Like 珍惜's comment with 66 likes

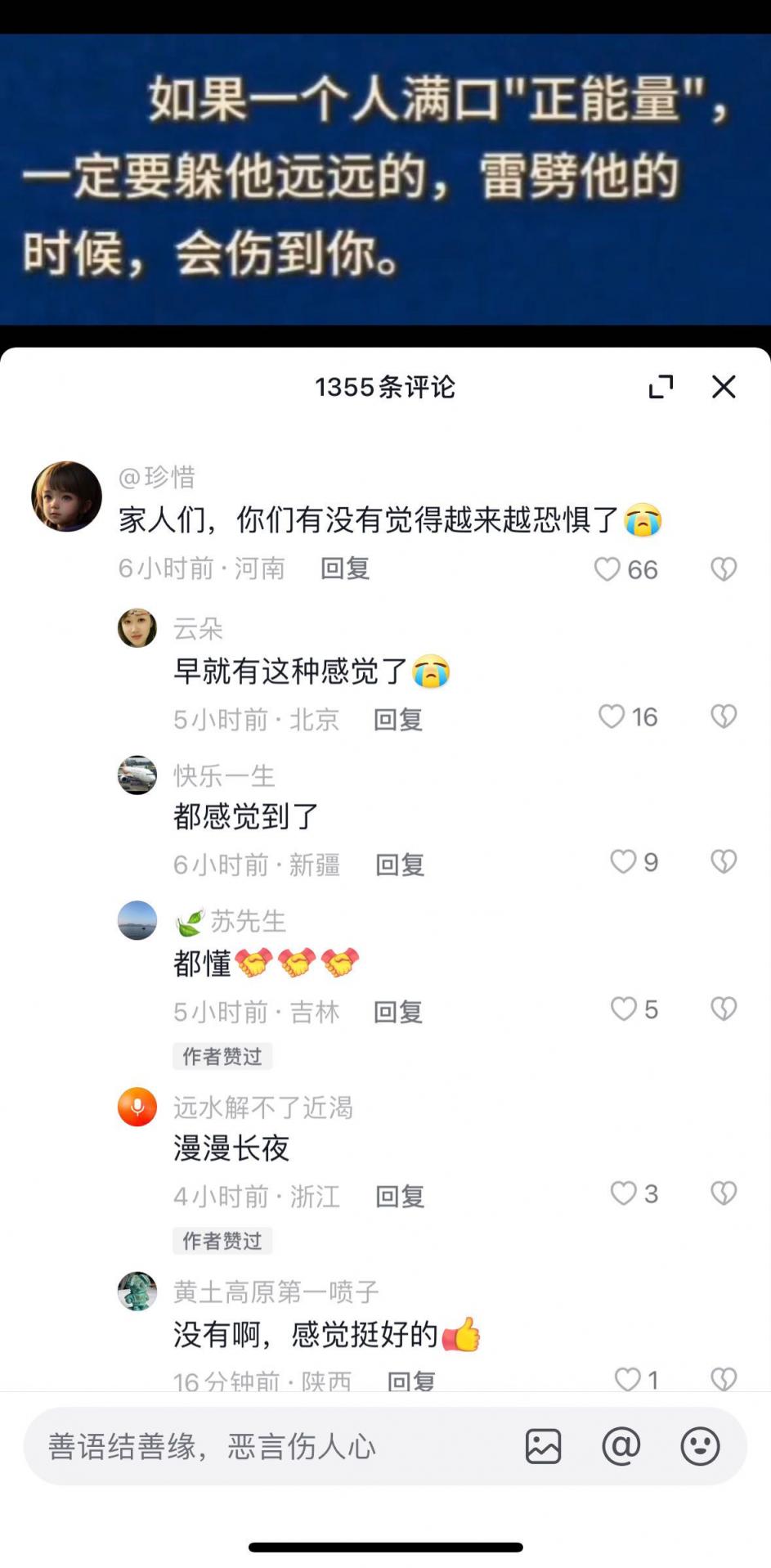pyautogui.click(x=607, y=569)
